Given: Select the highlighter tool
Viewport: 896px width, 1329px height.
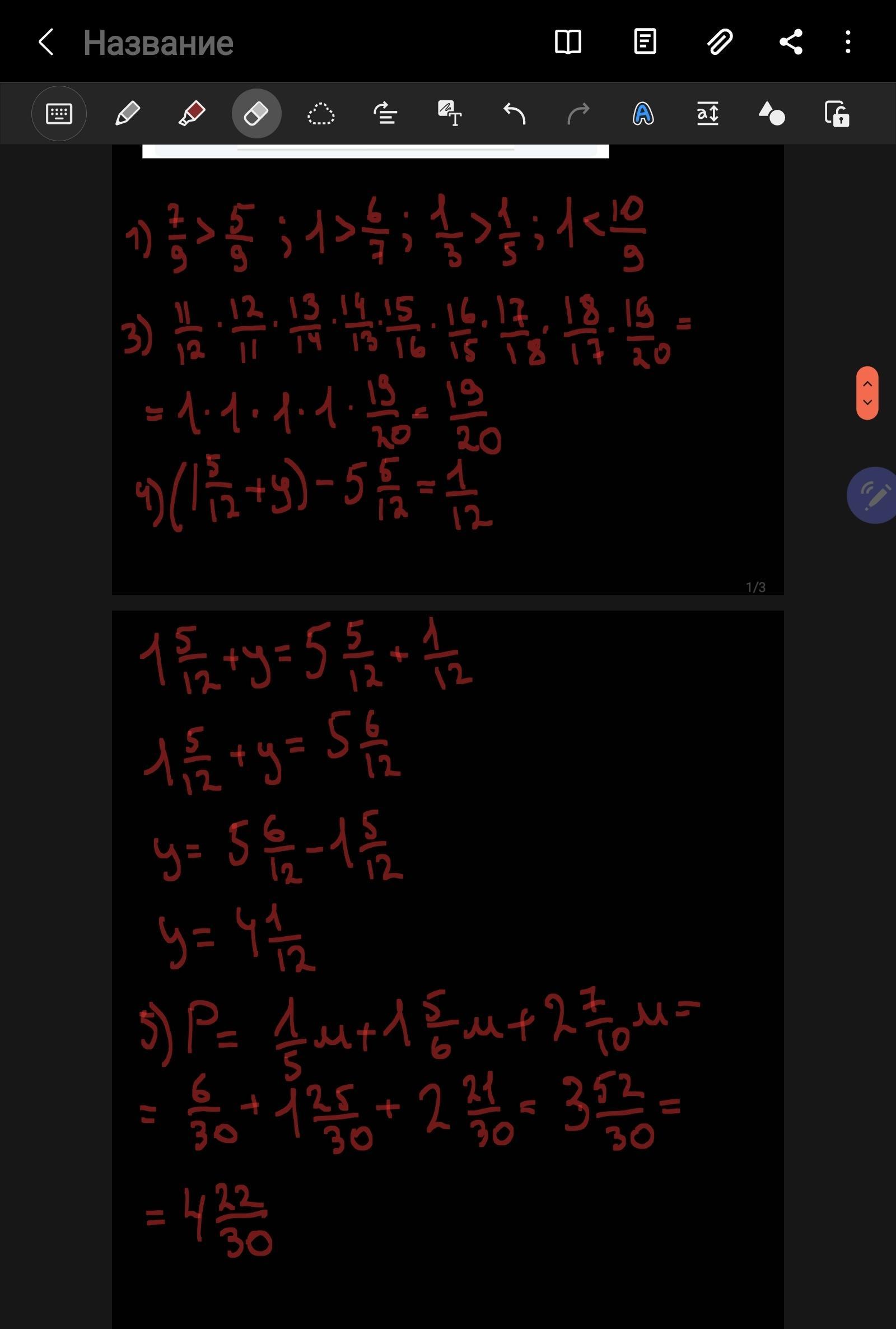Looking at the screenshot, I should coord(192,114).
